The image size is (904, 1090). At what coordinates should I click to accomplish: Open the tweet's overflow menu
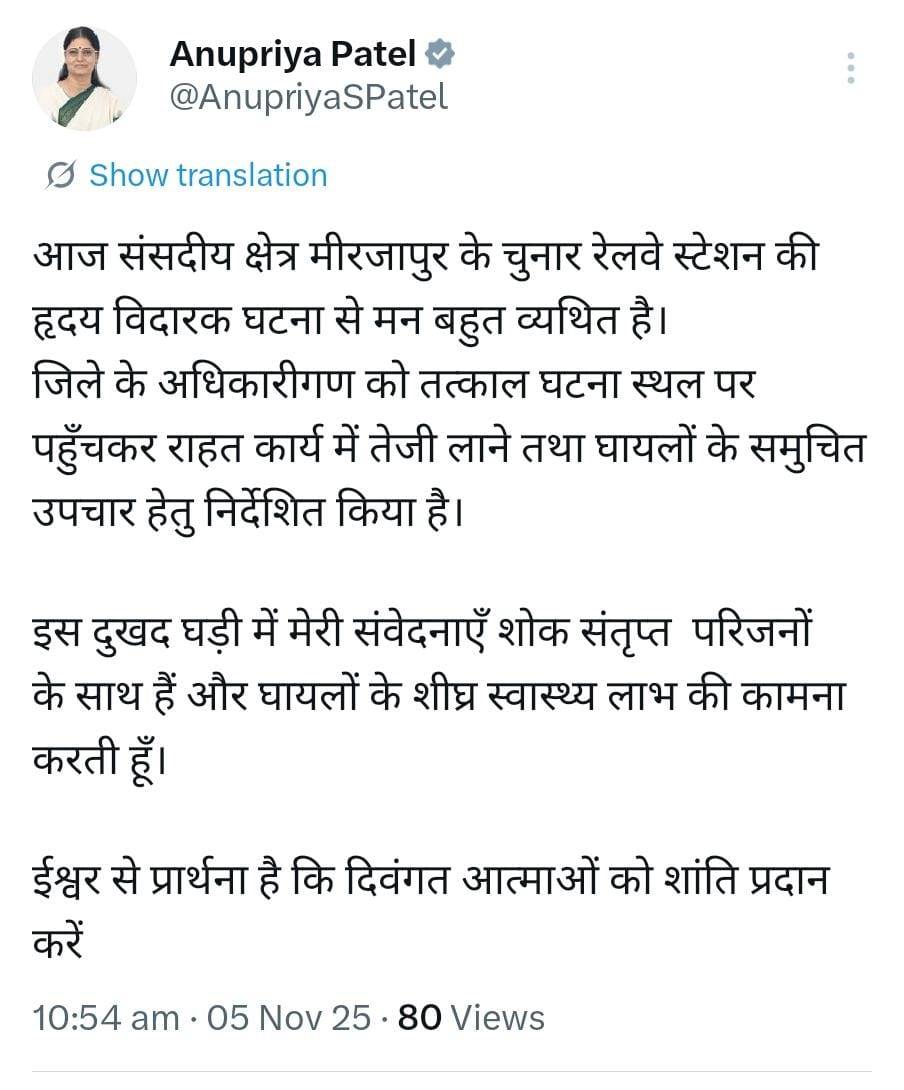click(x=850, y=68)
